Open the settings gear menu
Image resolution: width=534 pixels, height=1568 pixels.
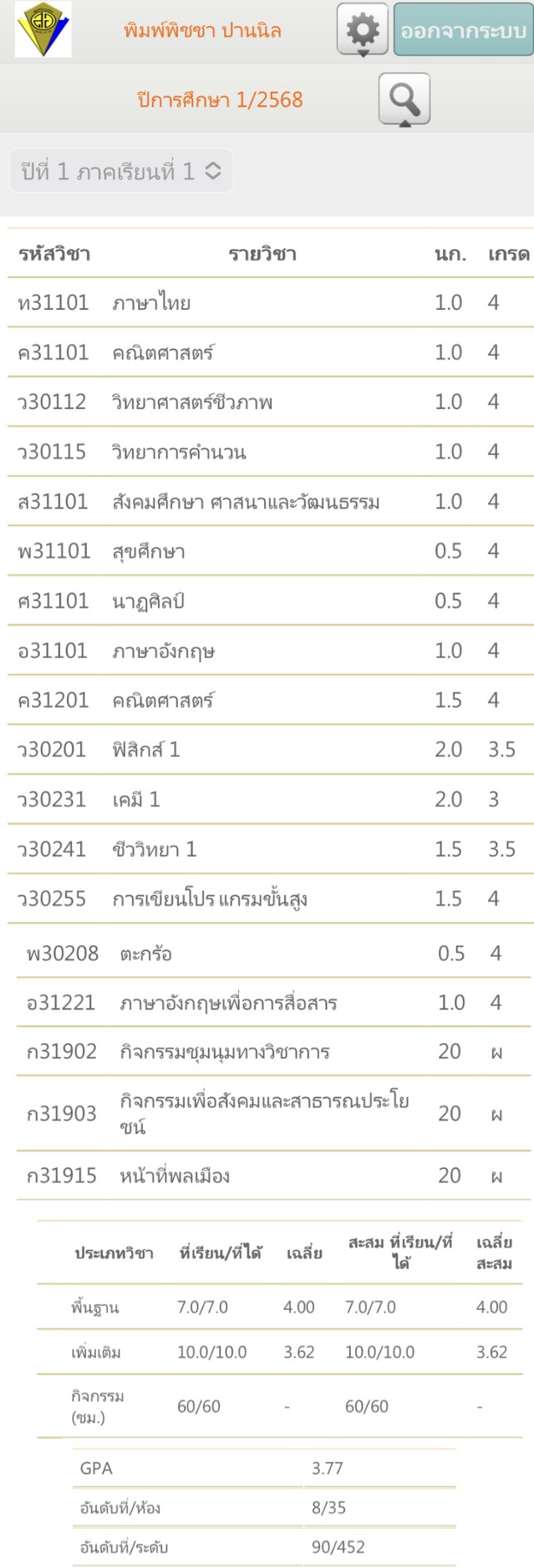362,30
